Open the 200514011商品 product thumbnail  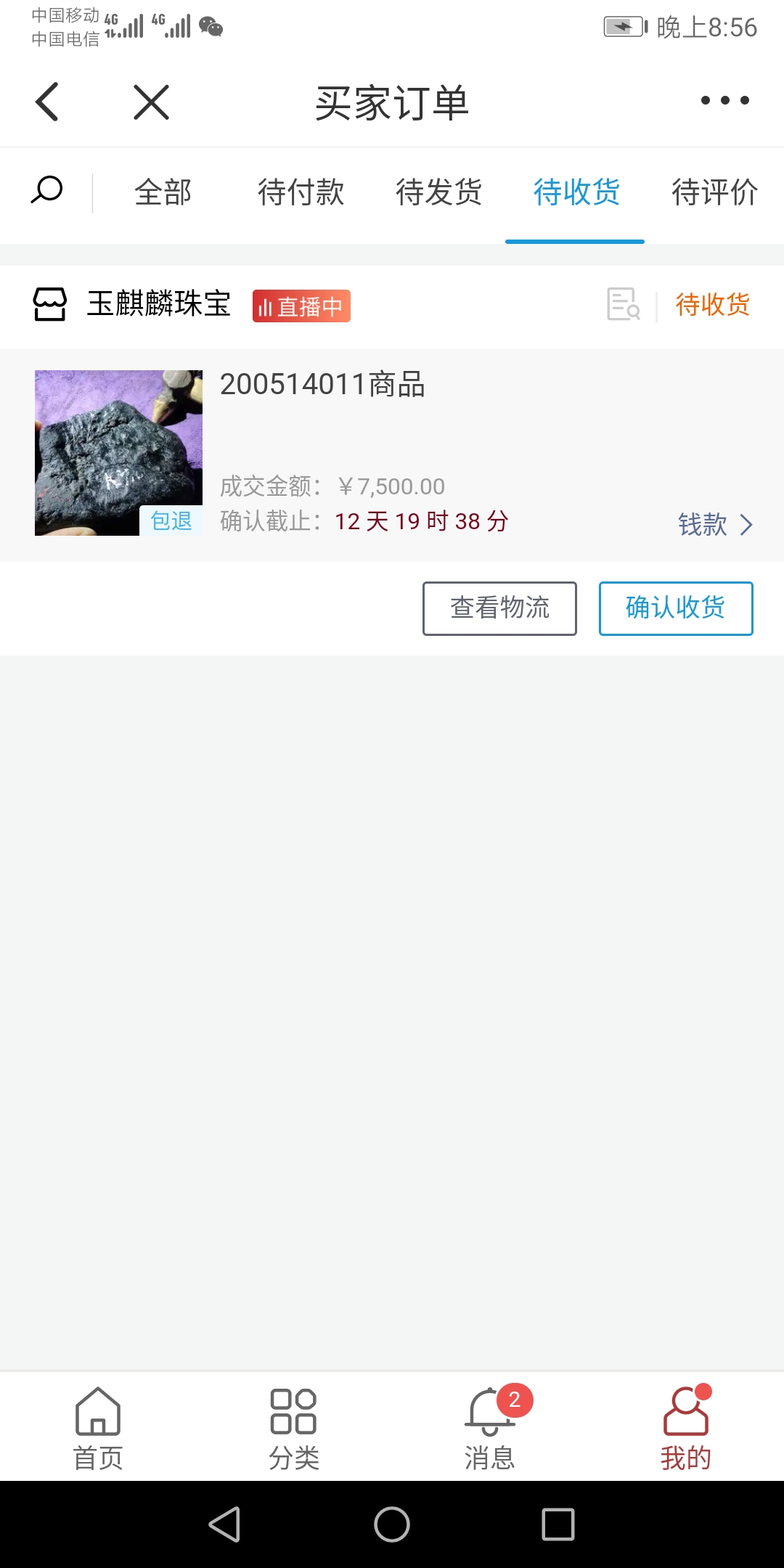[118, 453]
